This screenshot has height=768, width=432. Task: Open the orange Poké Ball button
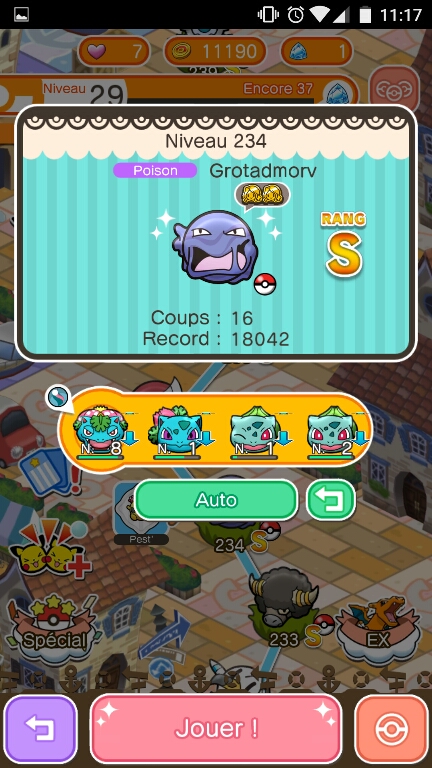(x=391, y=729)
